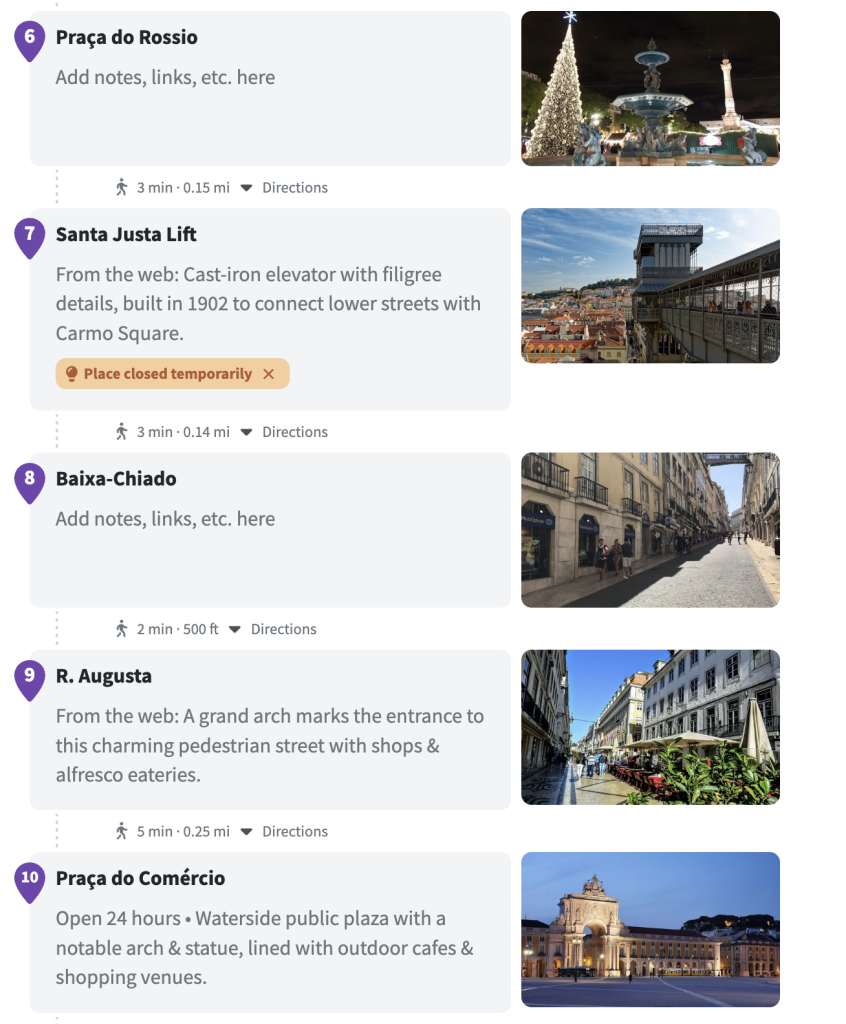Dismiss the Place closed temporarily tag
The image size is (846, 1024).
click(268, 374)
